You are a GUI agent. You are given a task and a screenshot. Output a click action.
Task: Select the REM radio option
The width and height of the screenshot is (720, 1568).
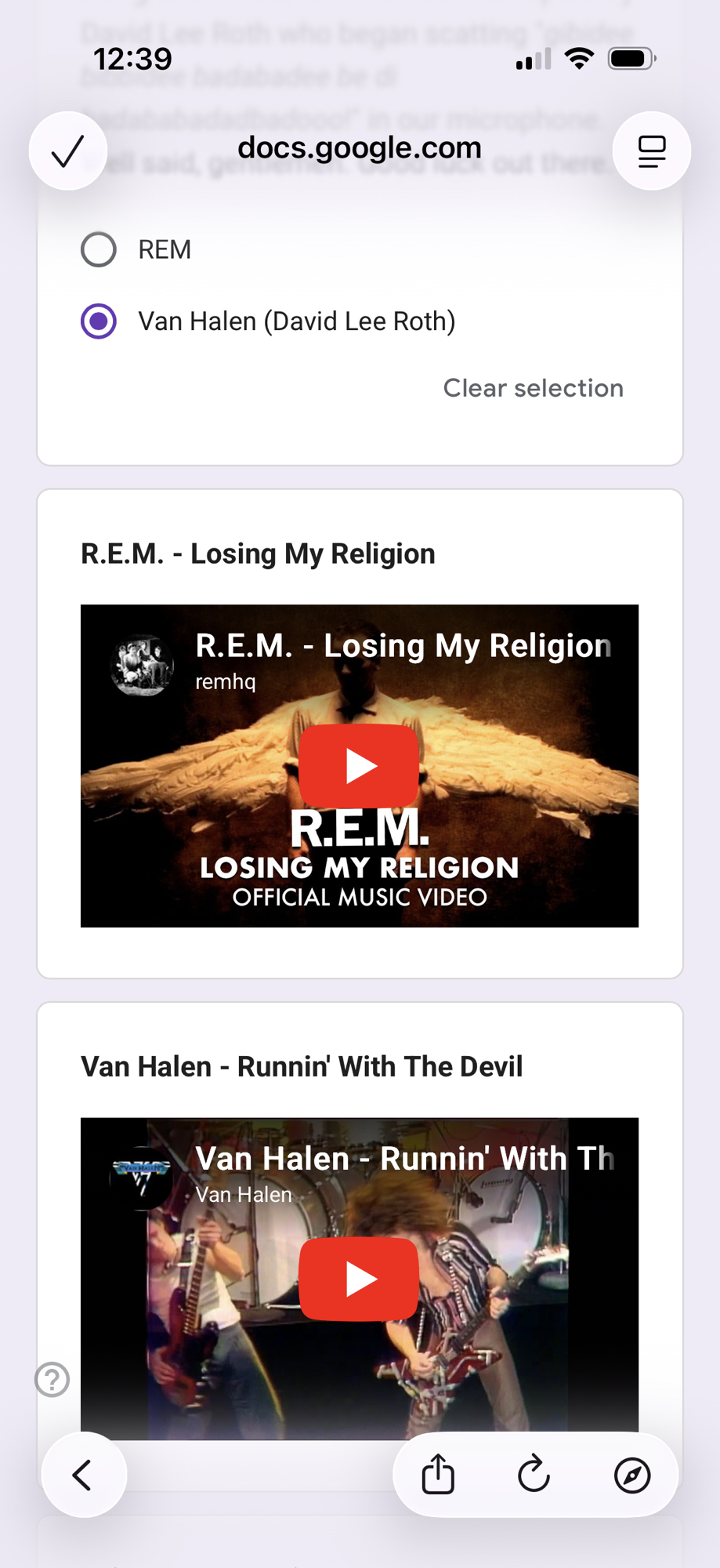99,250
